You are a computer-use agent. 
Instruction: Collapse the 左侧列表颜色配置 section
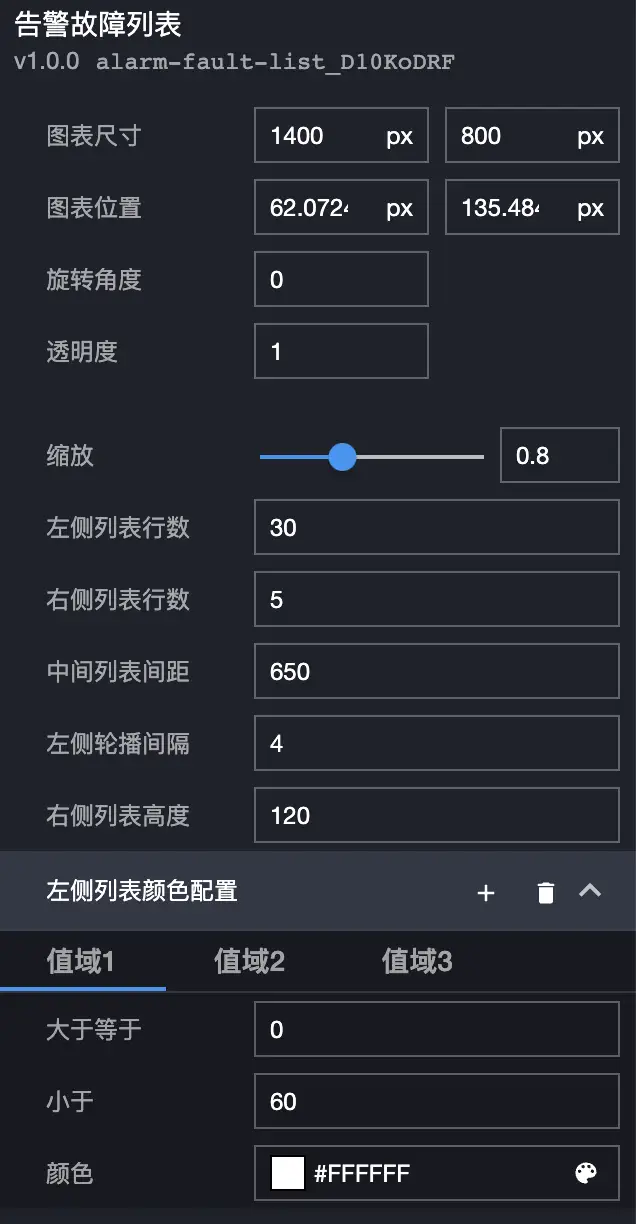pyautogui.click(x=590, y=891)
